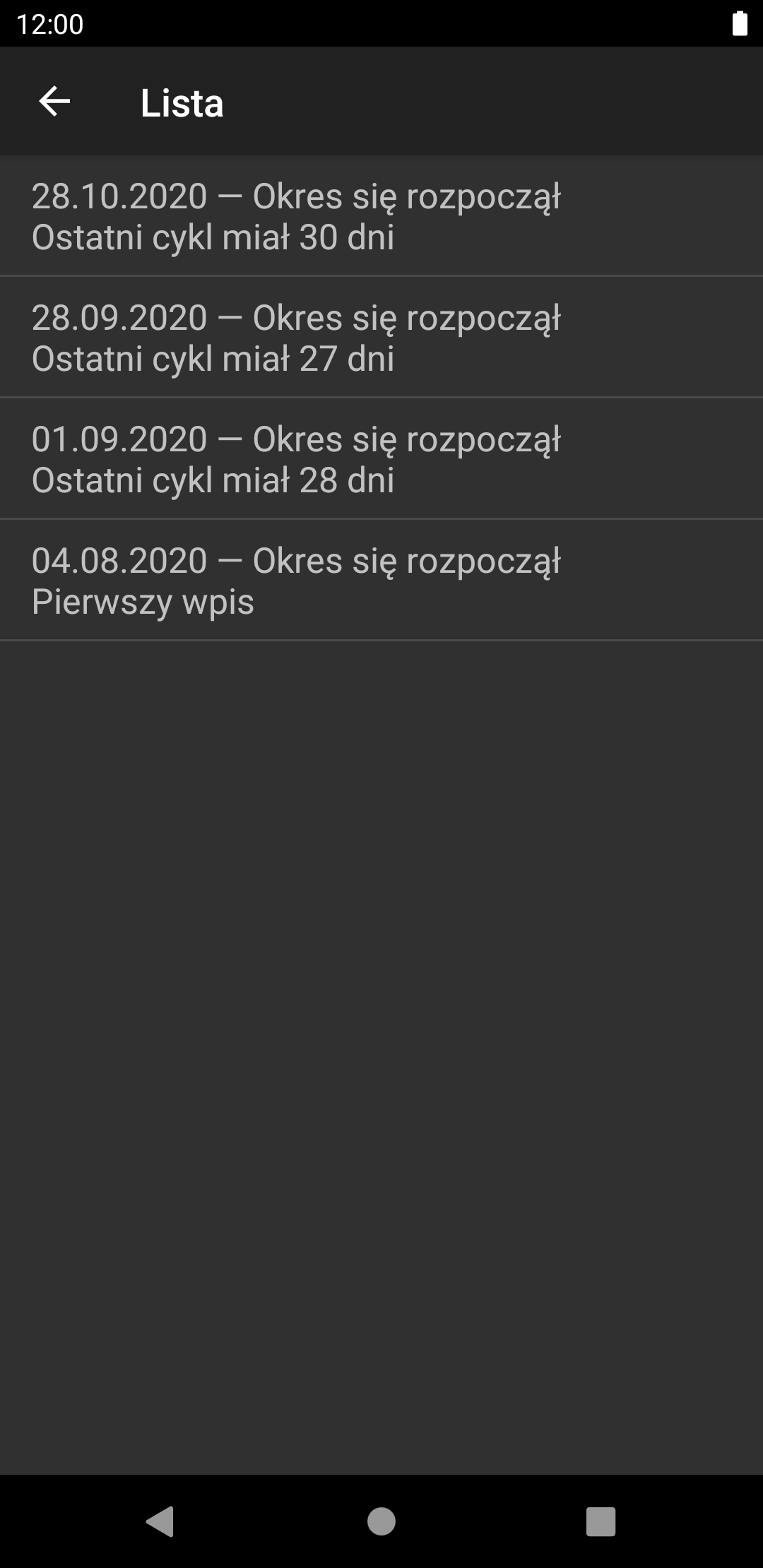This screenshot has width=763, height=1568.
Task: Select the 28.09.2020 list entry
Action: (381, 338)
